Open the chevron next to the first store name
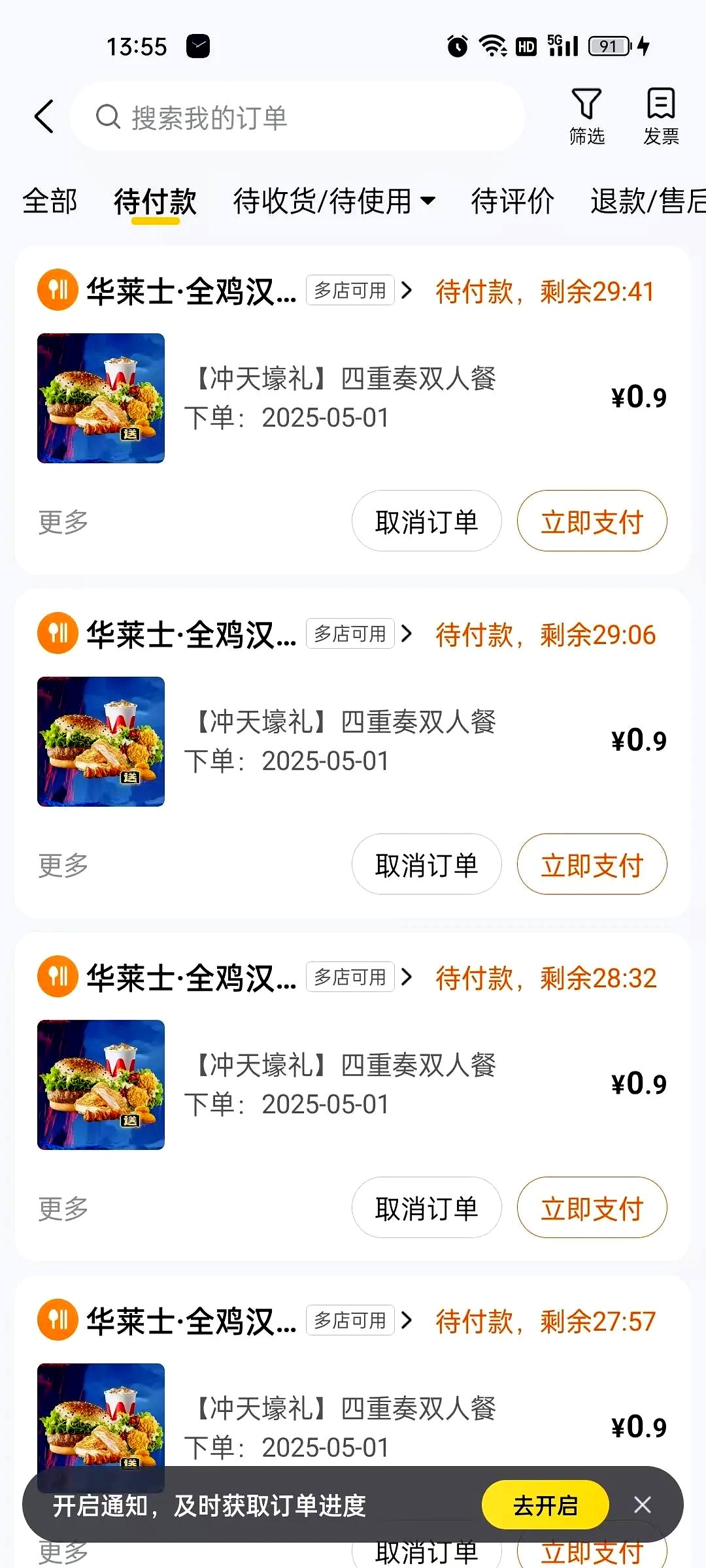The height and width of the screenshot is (1568, 706). 407,289
